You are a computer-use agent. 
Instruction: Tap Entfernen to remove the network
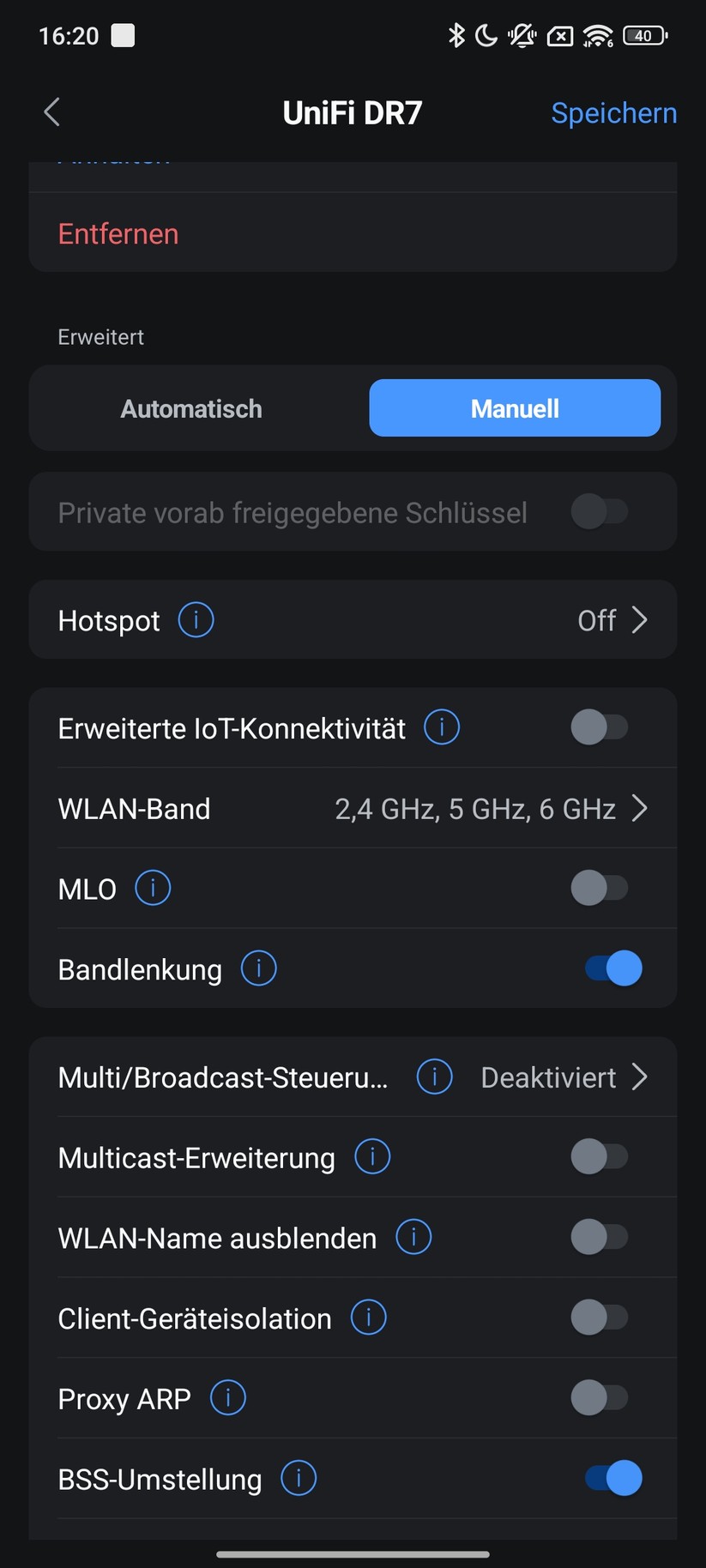[x=118, y=232]
